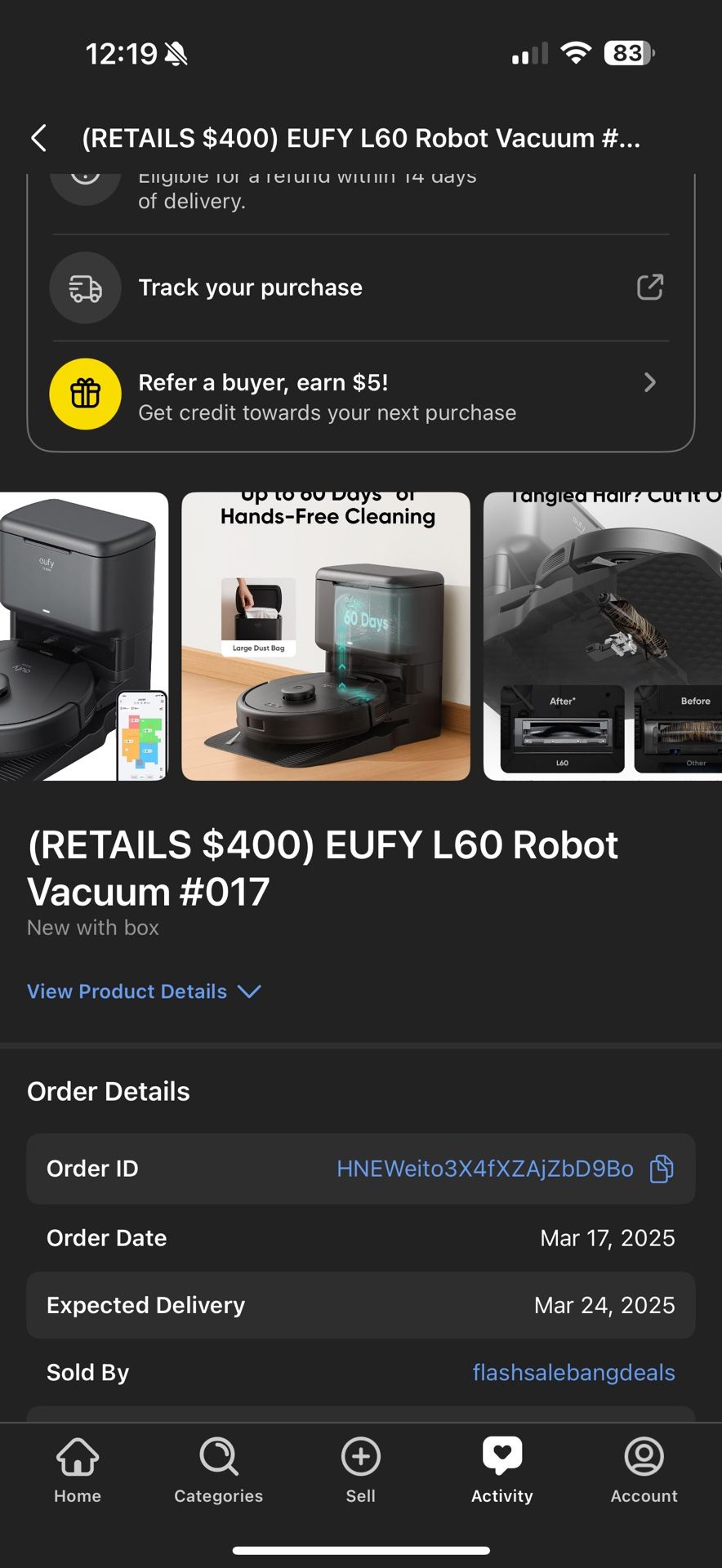This screenshot has height=1568, width=722.
Task: Open Refer a buyer, earn $5
Action: click(359, 395)
